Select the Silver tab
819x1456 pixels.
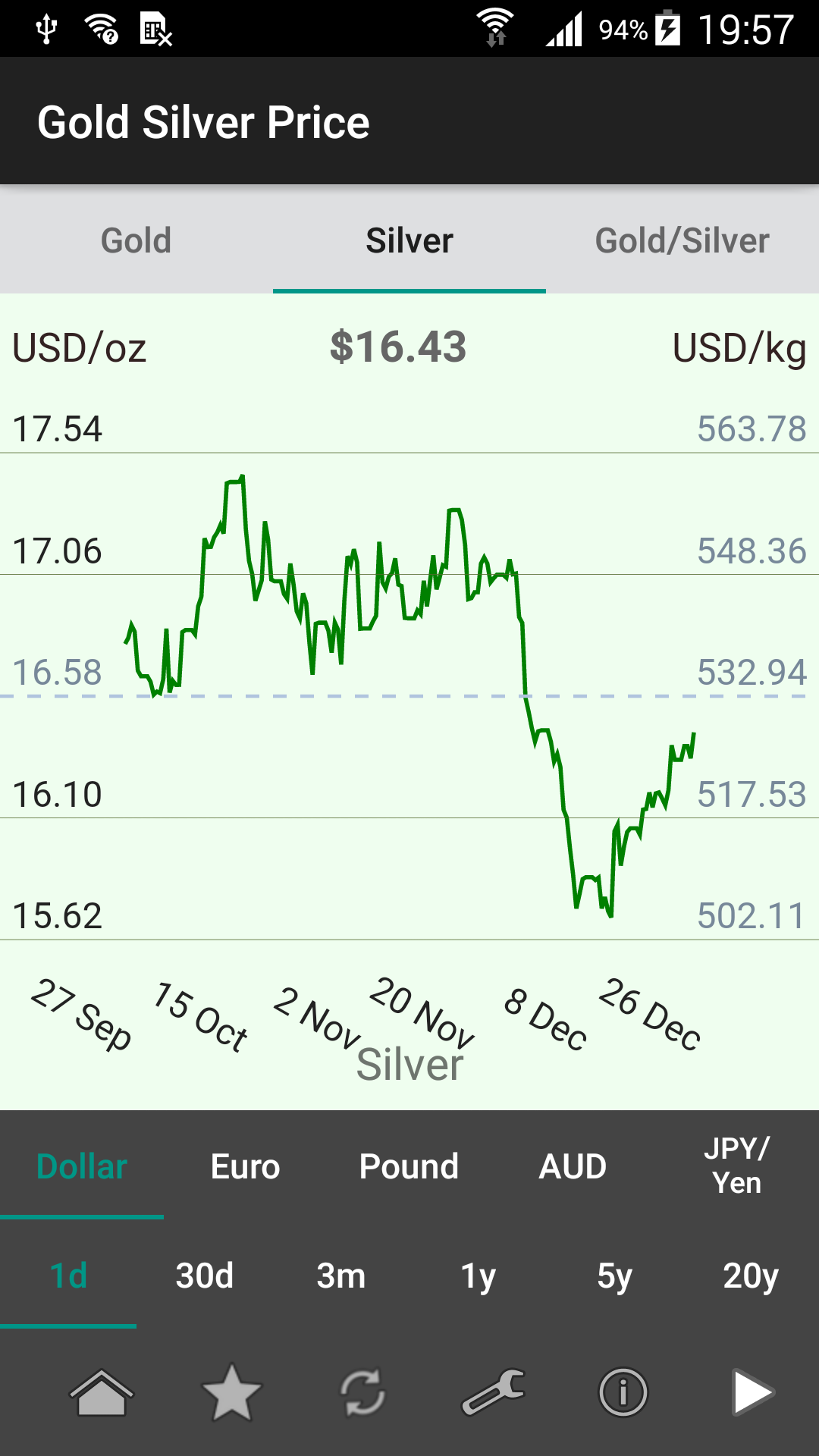click(x=409, y=240)
